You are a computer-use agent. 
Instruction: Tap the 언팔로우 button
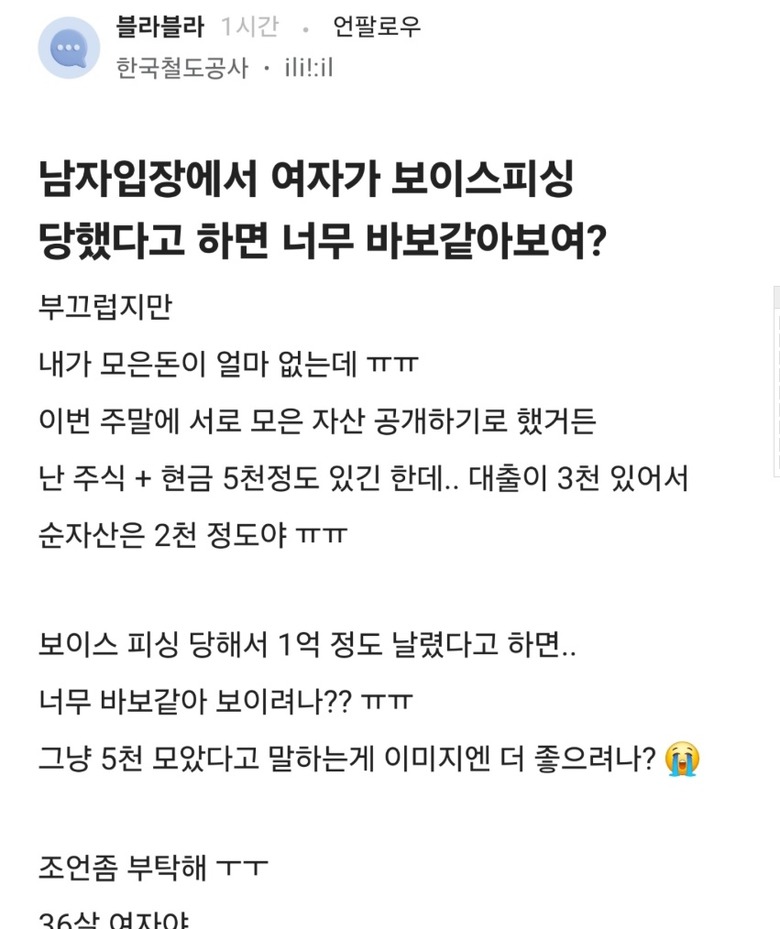(x=377, y=27)
